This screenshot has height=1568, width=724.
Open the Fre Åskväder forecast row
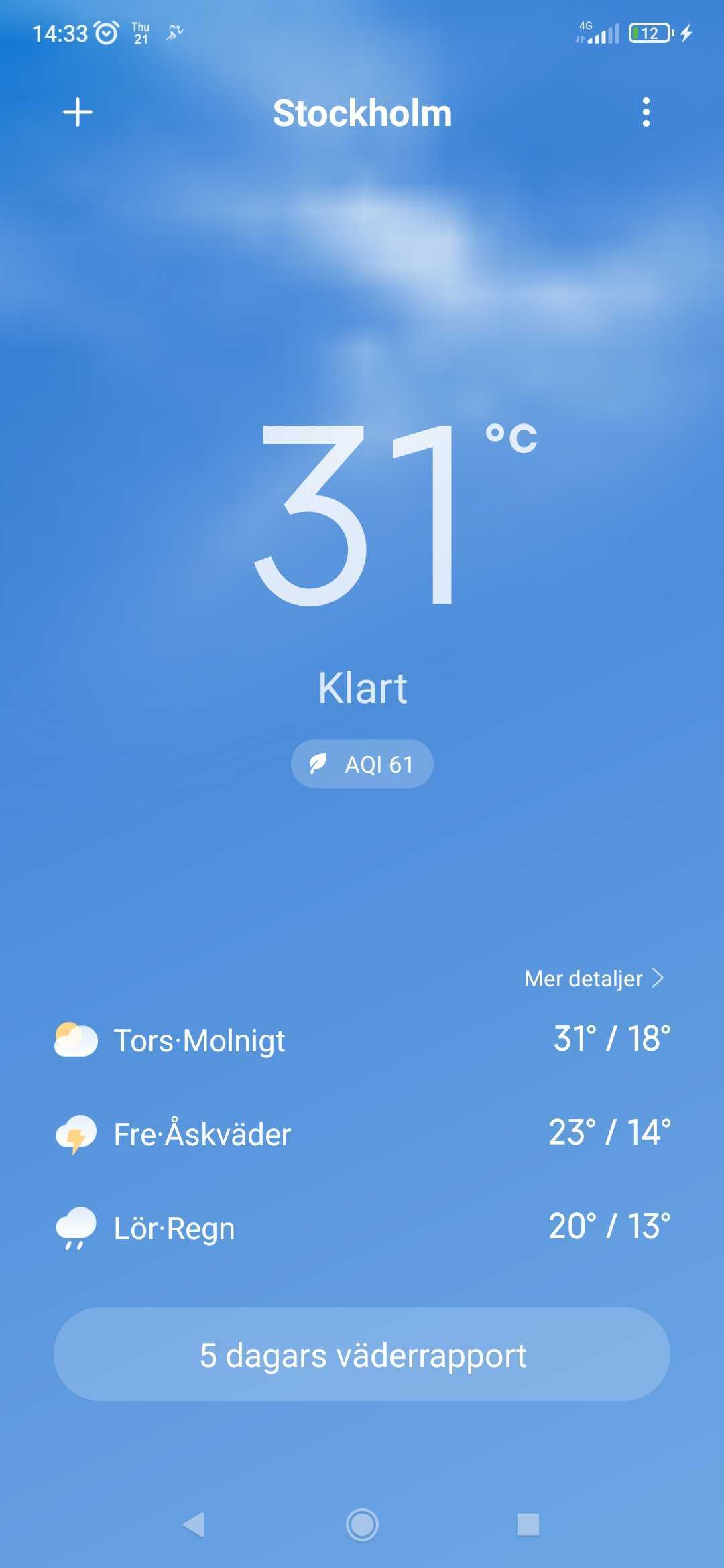click(362, 1134)
